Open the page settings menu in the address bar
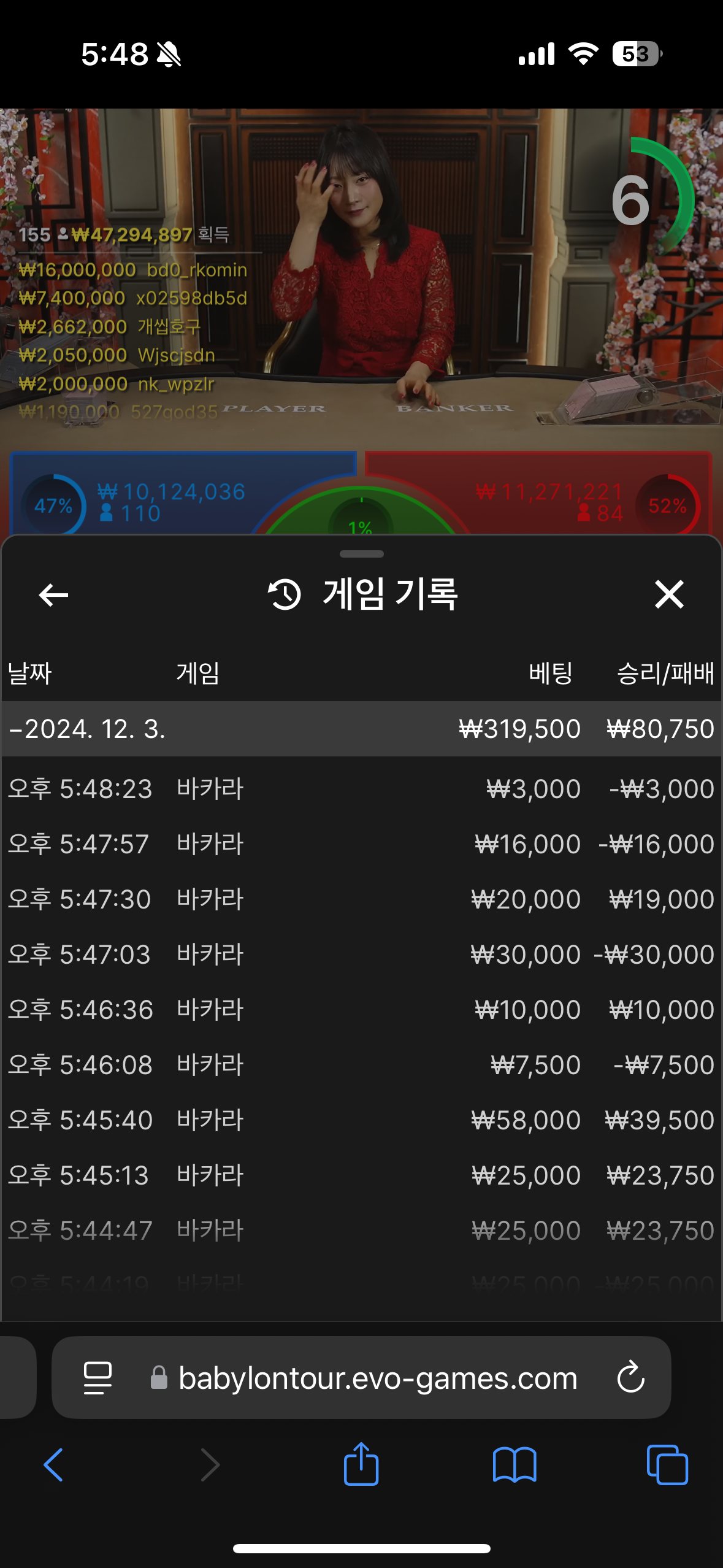723x1568 pixels. [x=98, y=1378]
